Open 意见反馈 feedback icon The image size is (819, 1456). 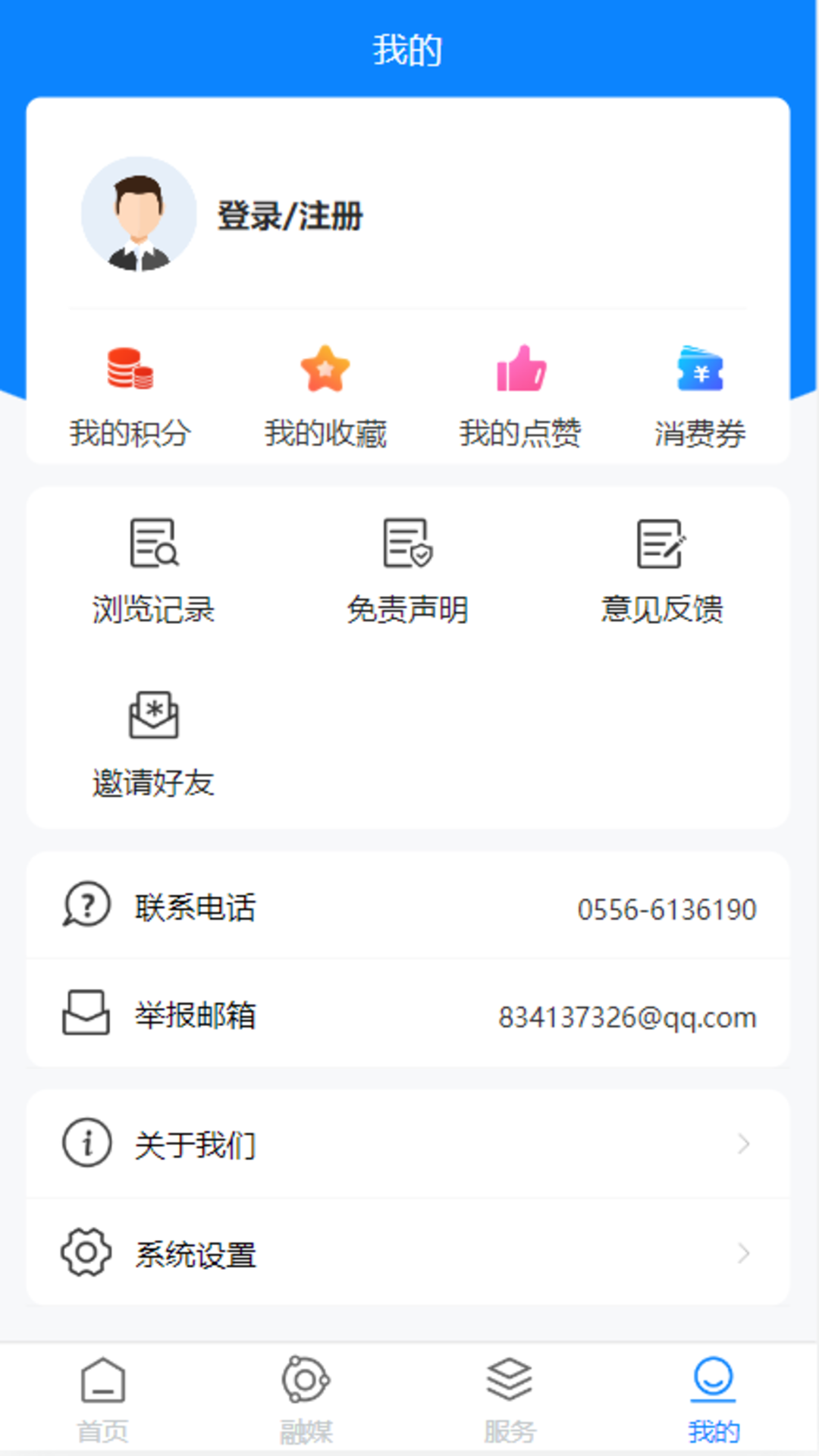[x=663, y=544]
